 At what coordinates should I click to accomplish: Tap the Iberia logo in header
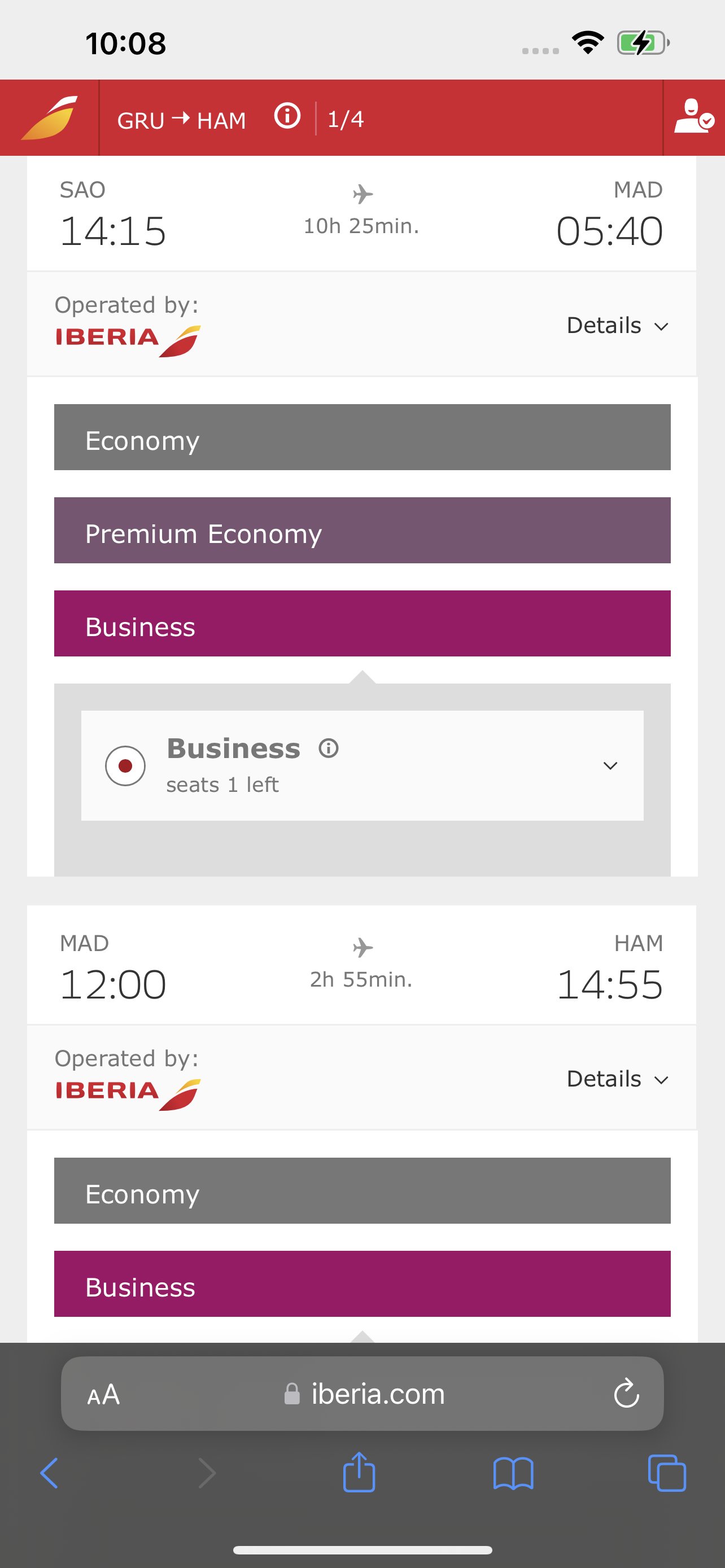[49, 117]
